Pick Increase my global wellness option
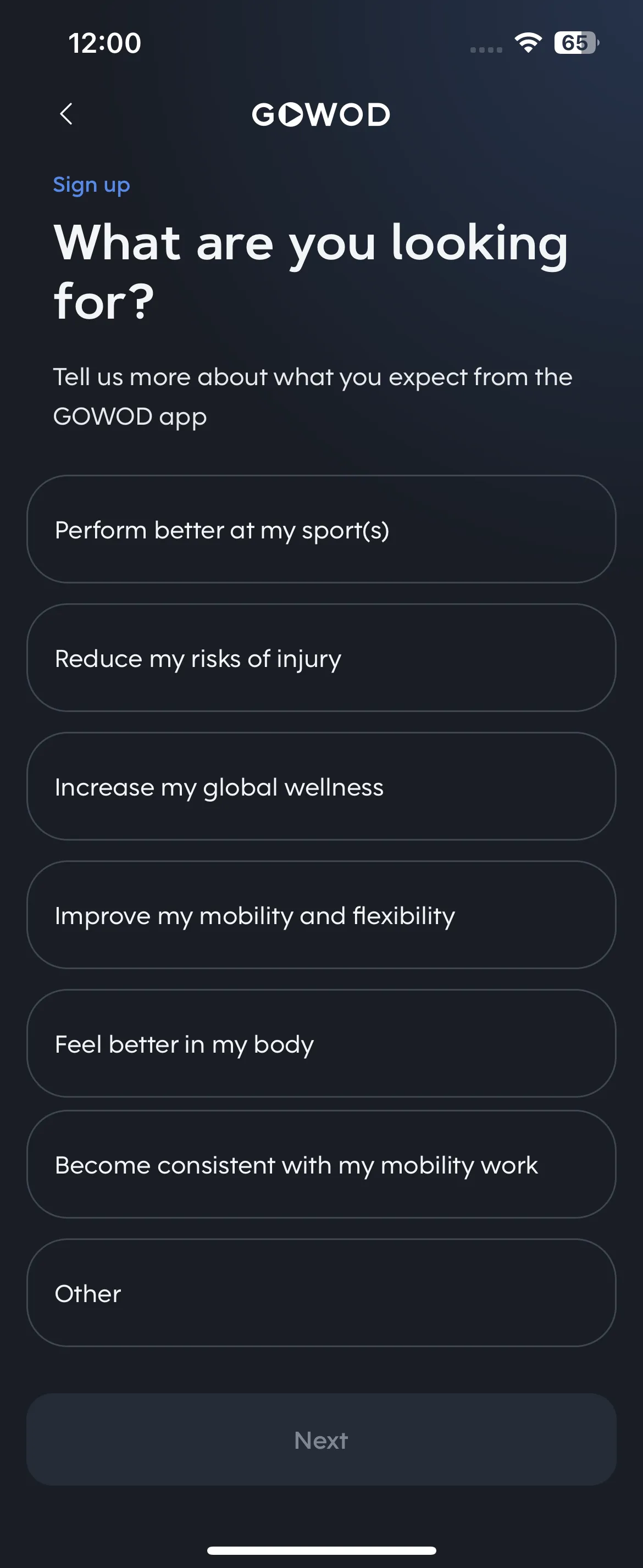The width and height of the screenshot is (643, 1568). (321, 786)
